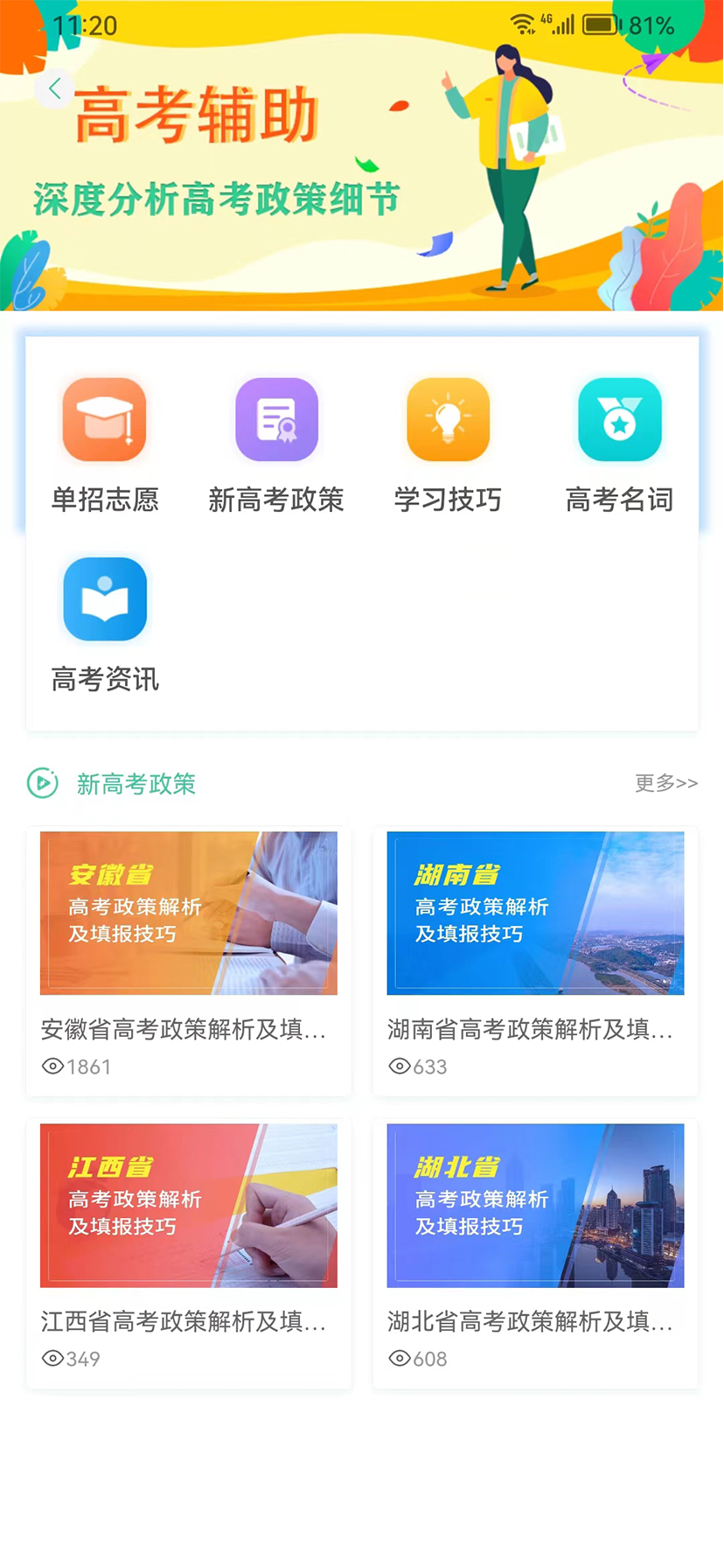The height and width of the screenshot is (1568, 724).
Task: Open 高考资讯 with the open-book icon
Action: coord(104,599)
